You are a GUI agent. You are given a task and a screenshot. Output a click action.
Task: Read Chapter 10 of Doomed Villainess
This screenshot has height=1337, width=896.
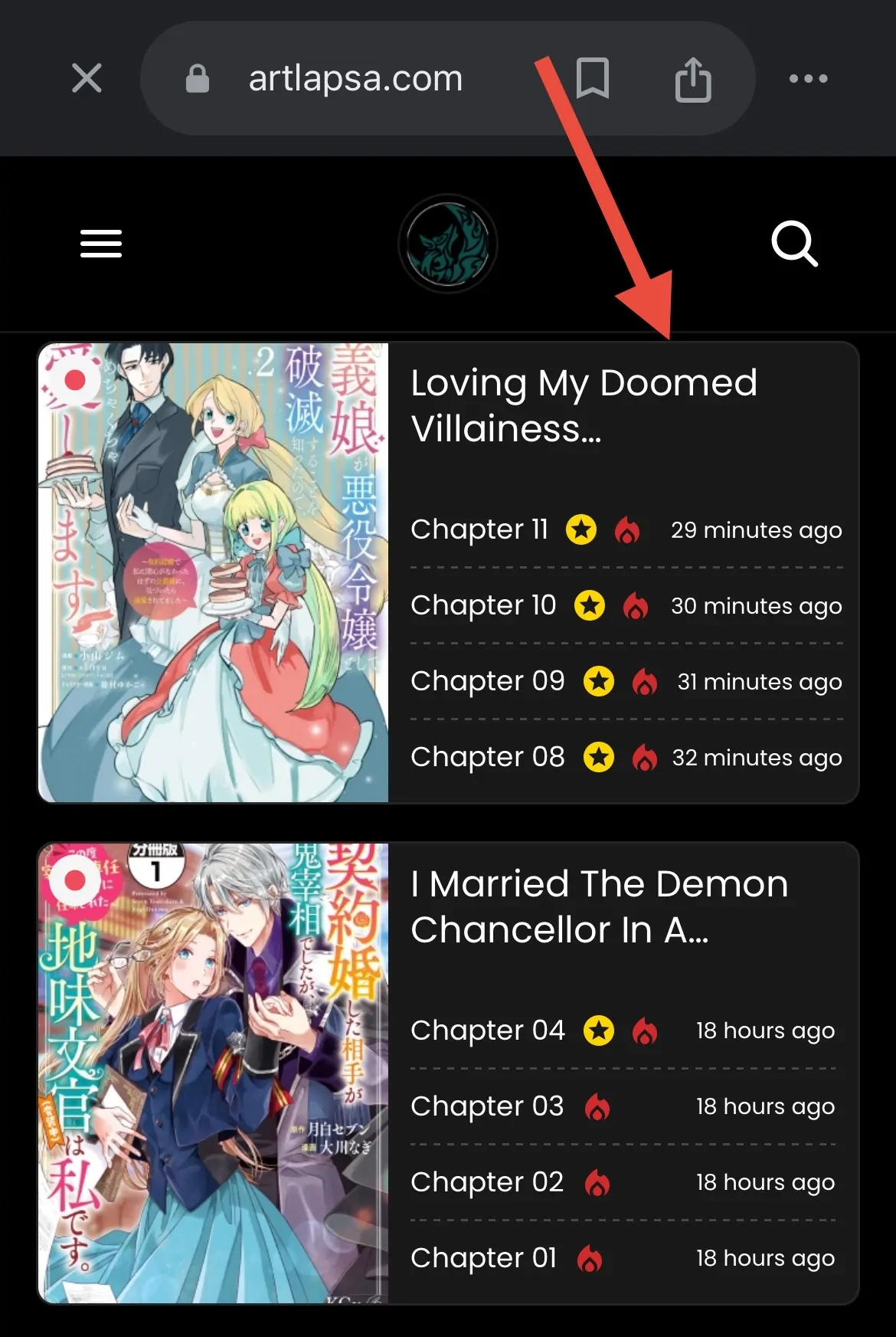483,605
